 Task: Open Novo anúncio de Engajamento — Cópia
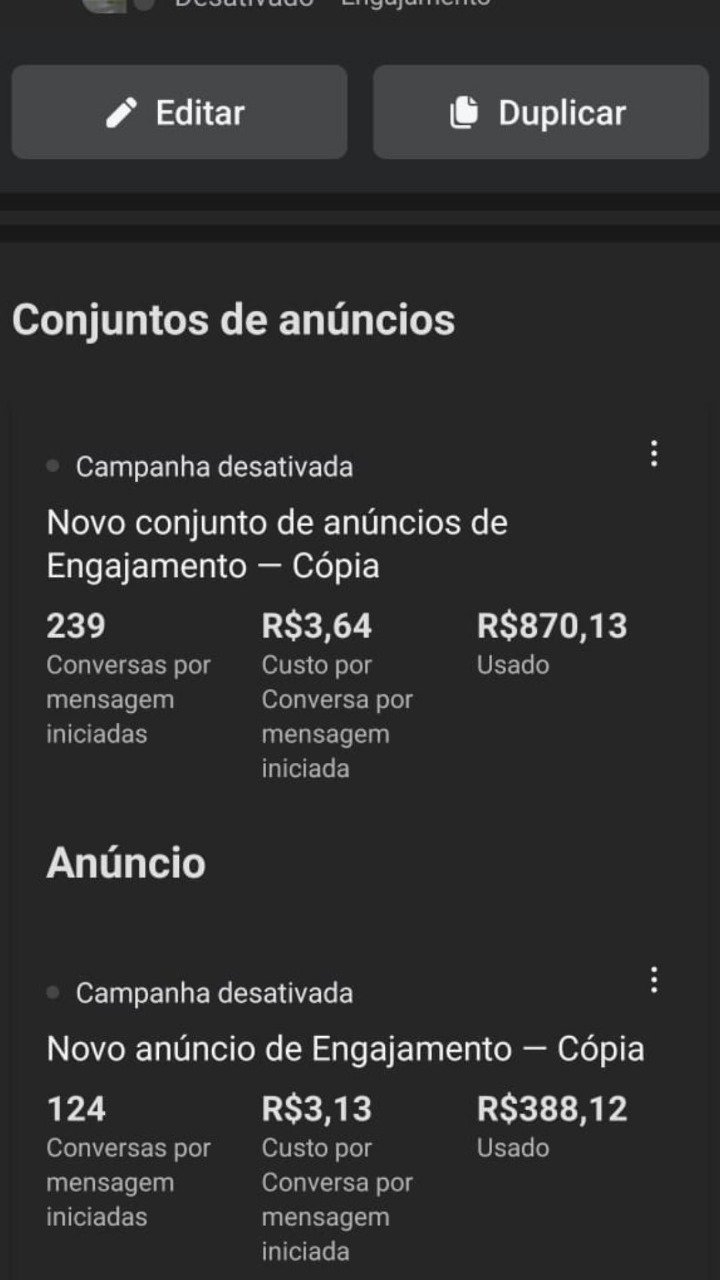pos(346,1049)
